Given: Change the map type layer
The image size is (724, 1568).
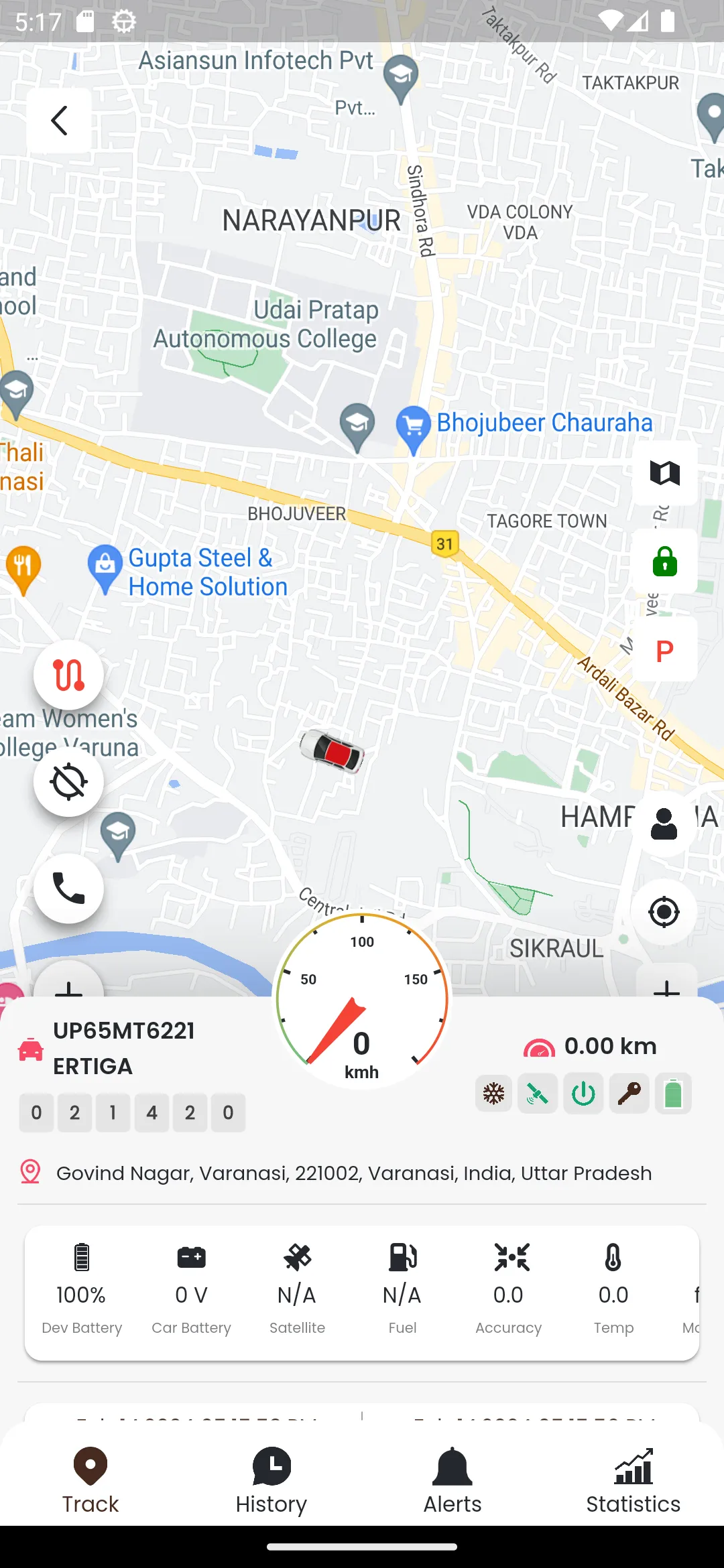Looking at the screenshot, I should pyautogui.click(x=664, y=473).
